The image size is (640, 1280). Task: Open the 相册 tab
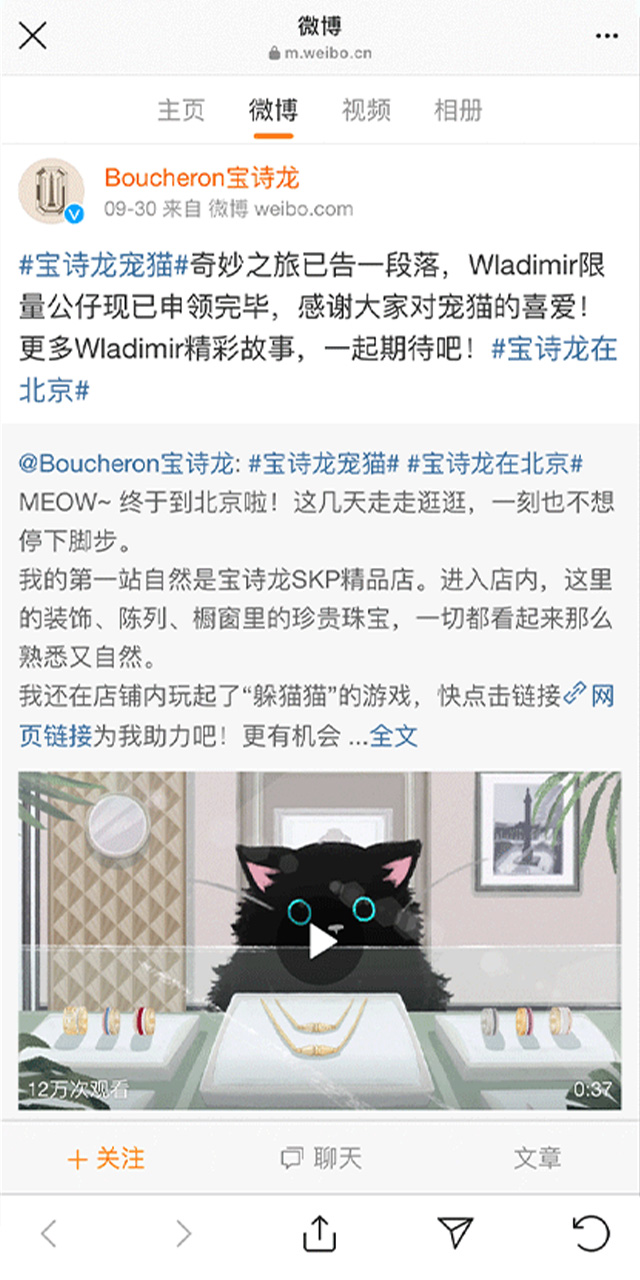pos(458,110)
